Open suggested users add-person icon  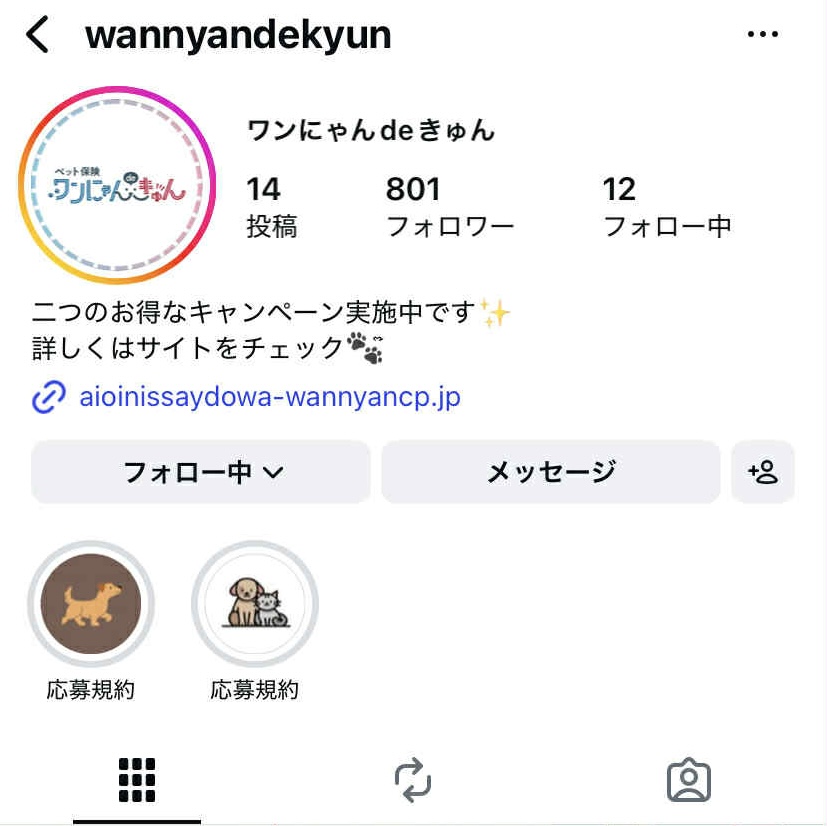tap(763, 472)
